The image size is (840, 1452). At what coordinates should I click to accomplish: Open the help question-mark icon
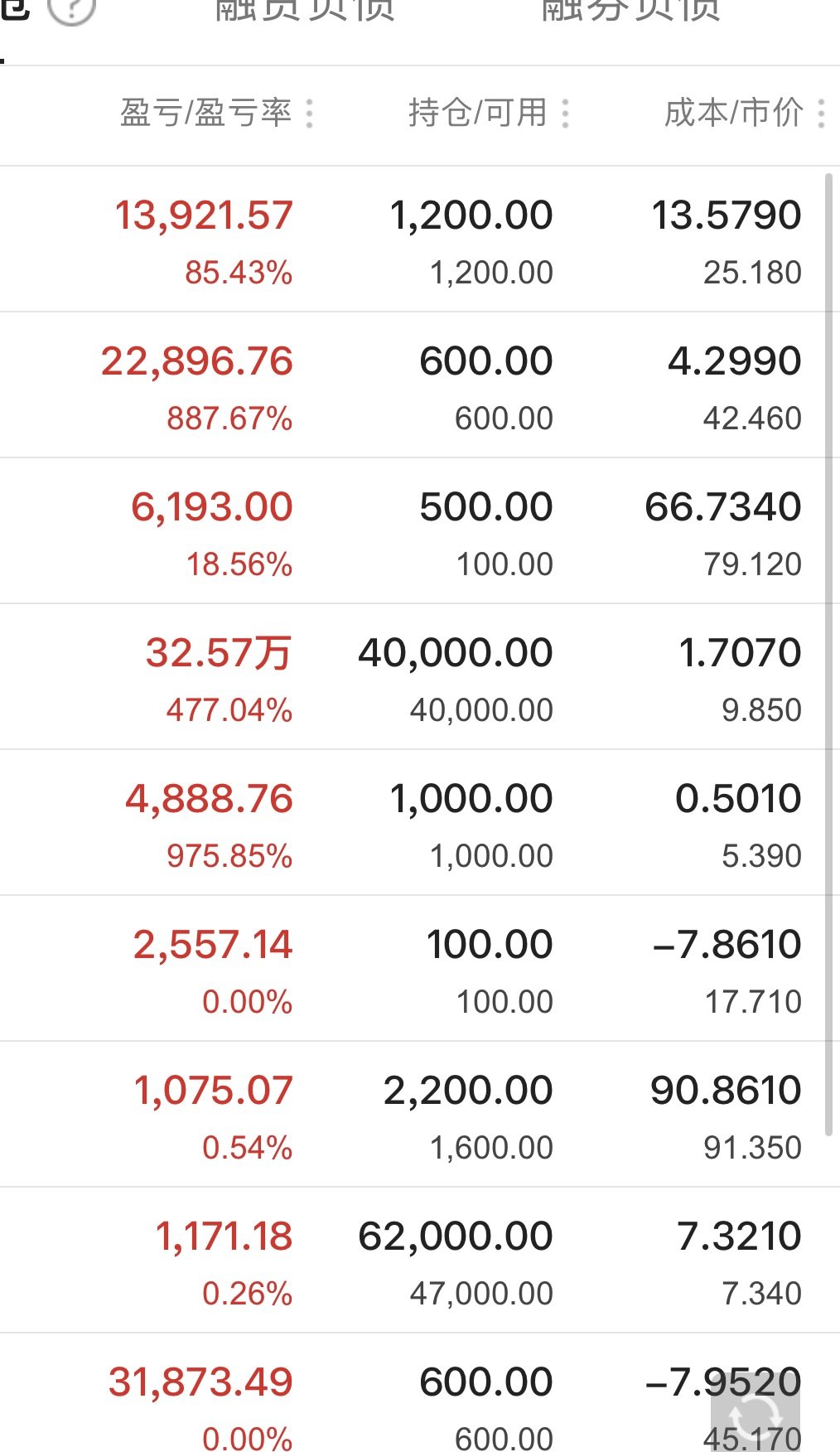click(x=72, y=10)
